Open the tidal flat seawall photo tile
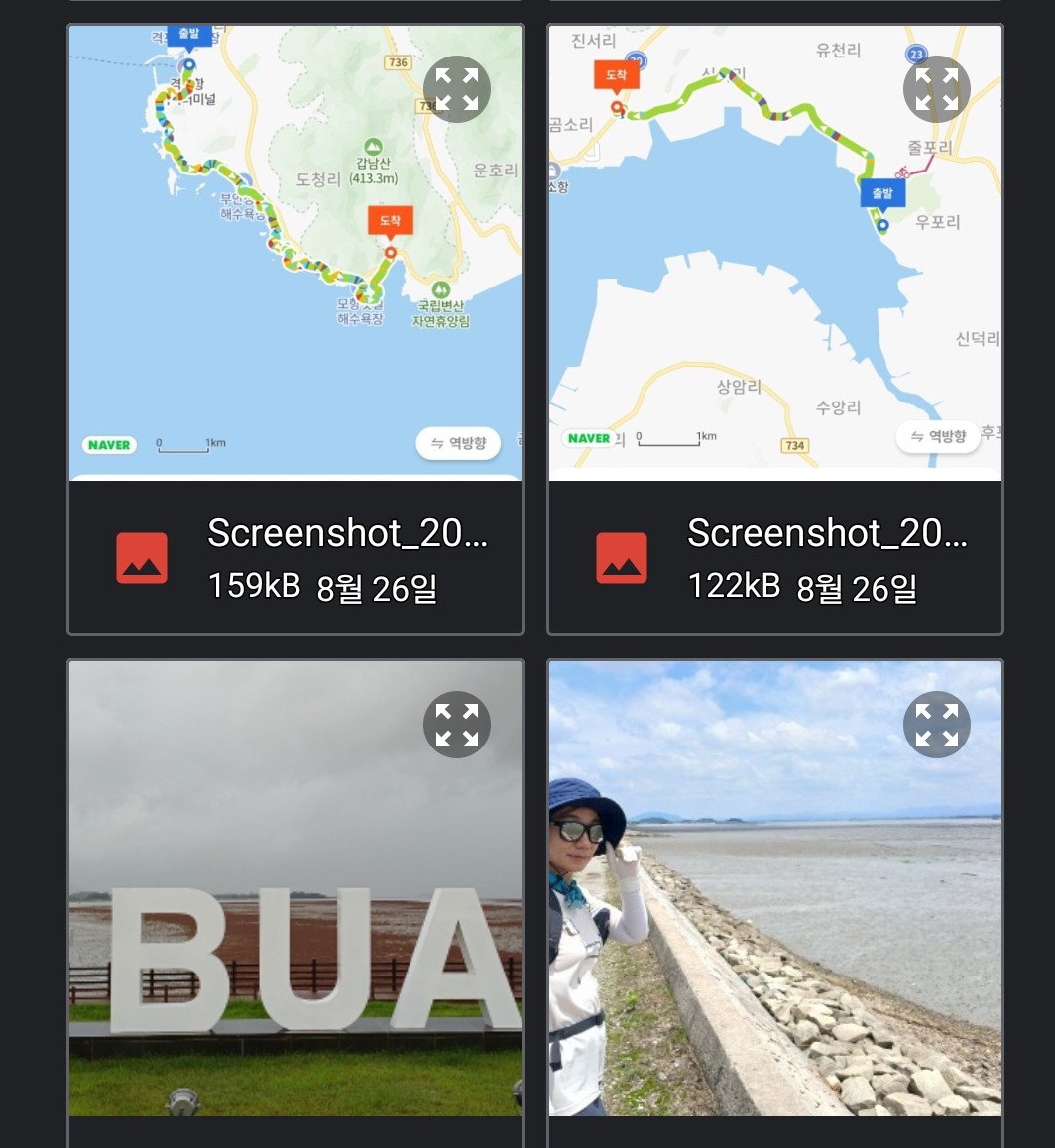The height and width of the screenshot is (1148, 1055). click(775, 942)
